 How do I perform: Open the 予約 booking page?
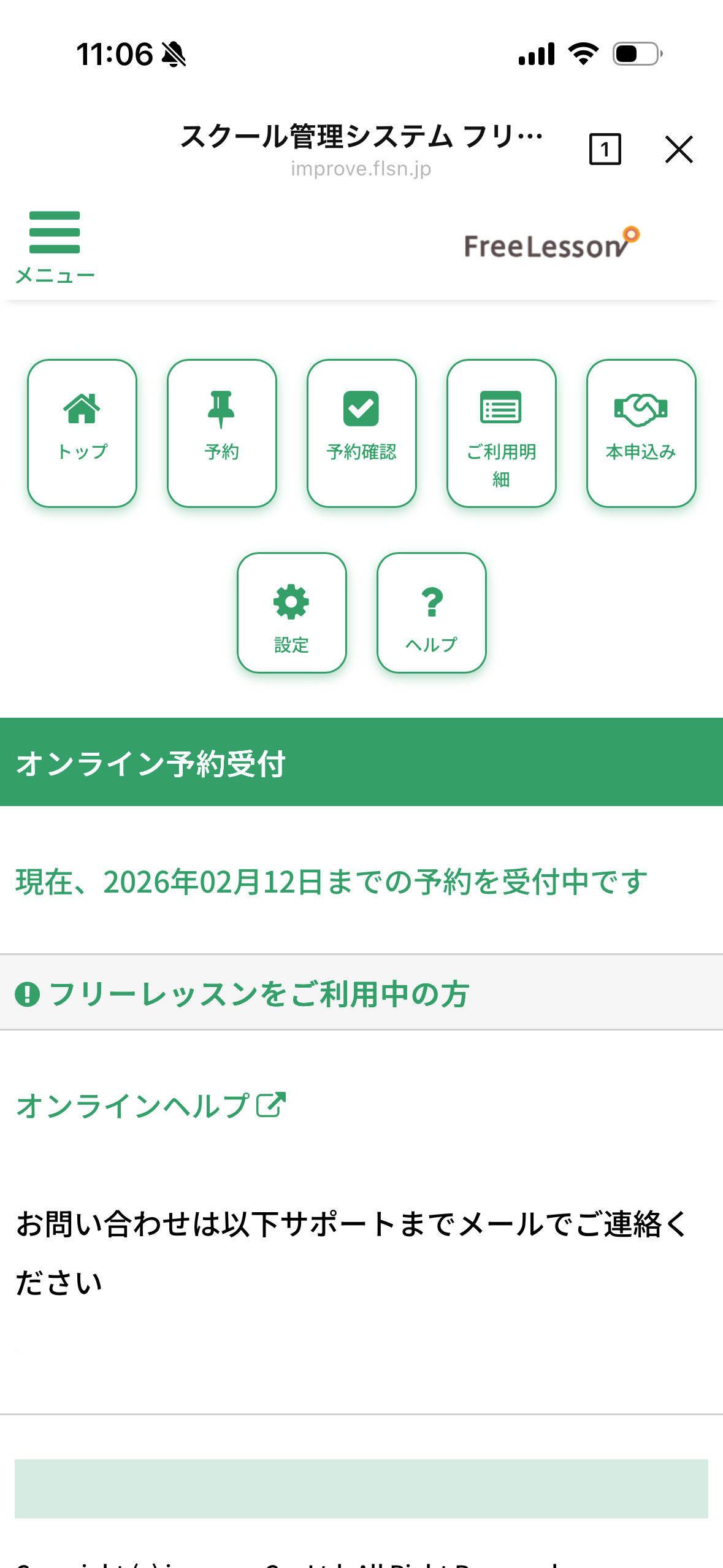point(222,433)
